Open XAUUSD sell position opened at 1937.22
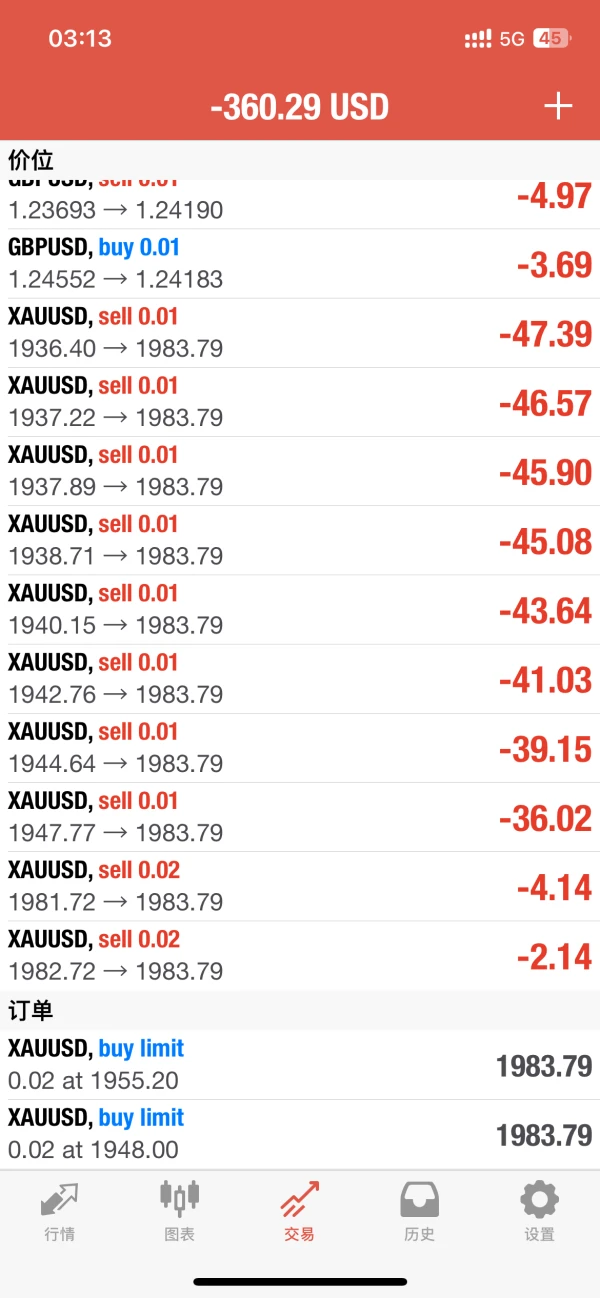 point(300,402)
